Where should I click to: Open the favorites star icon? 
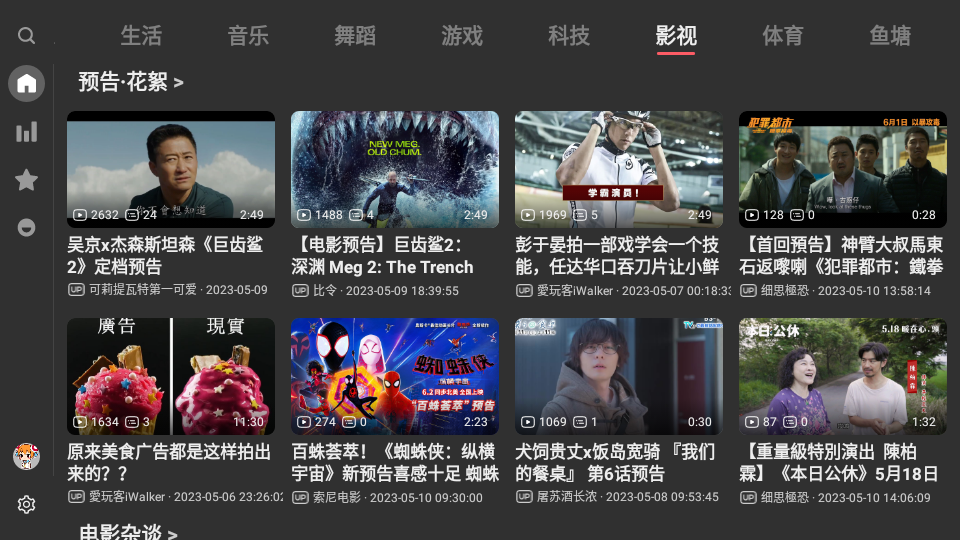27,180
